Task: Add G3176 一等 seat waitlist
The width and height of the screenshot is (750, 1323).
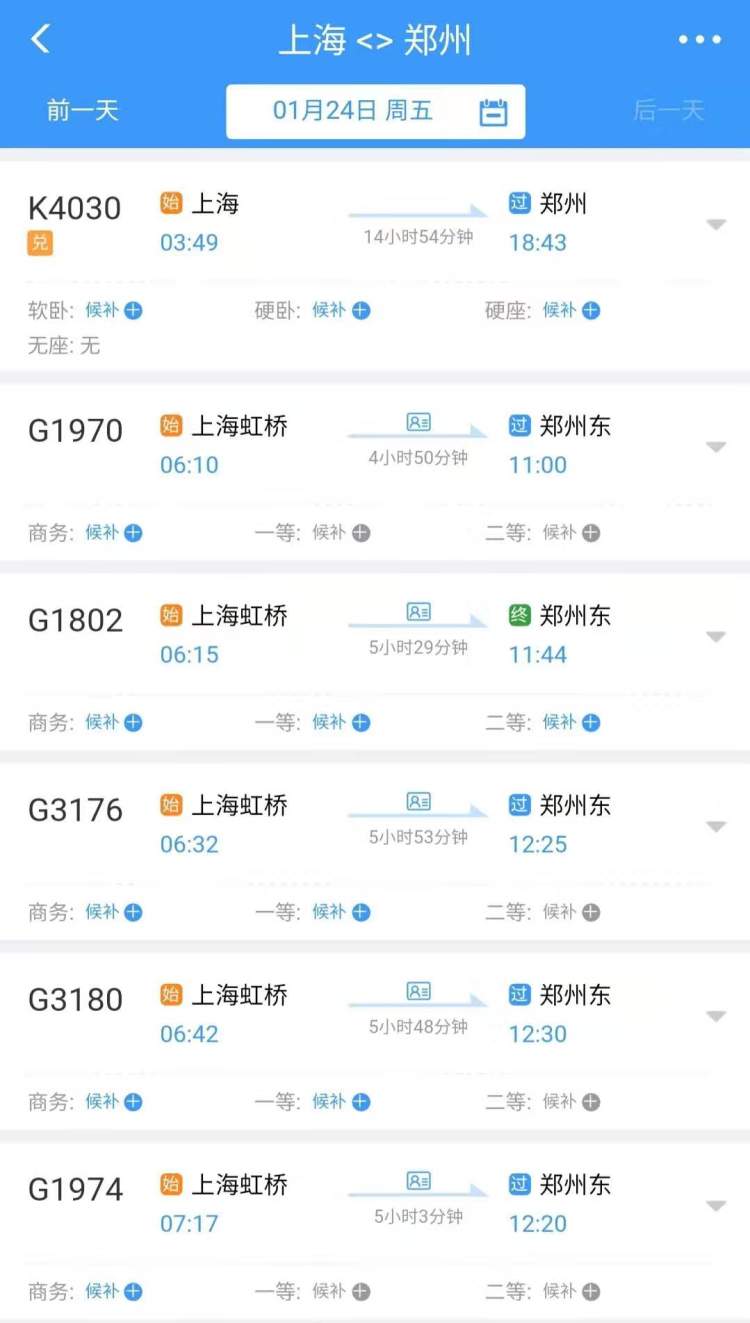Action: click(x=341, y=912)
